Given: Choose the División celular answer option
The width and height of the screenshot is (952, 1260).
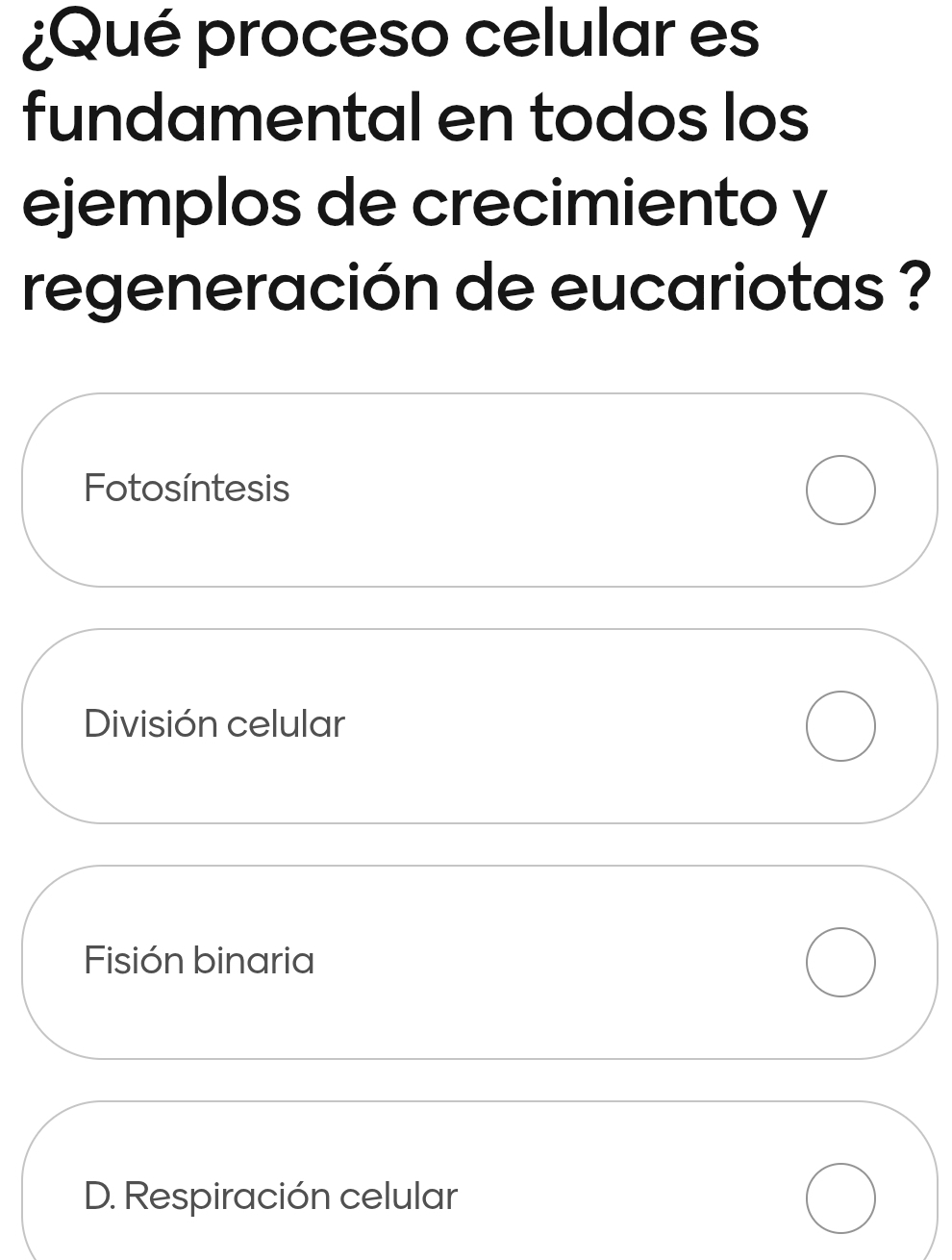Looking at the screenshot, I should (x=476, y=726).
